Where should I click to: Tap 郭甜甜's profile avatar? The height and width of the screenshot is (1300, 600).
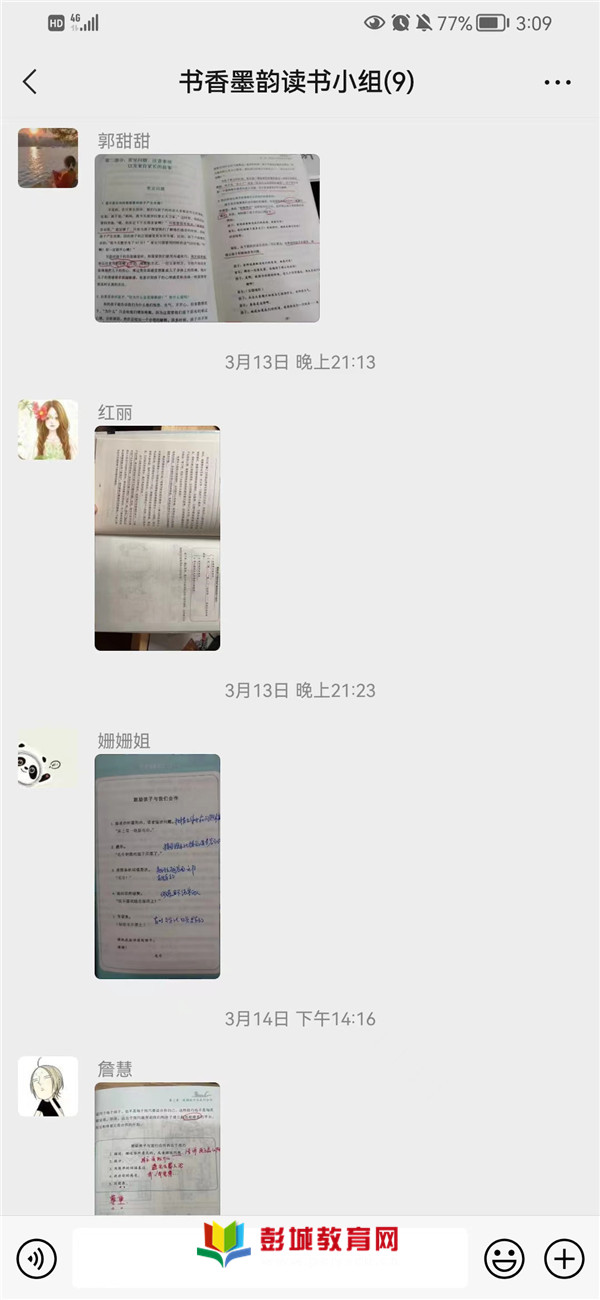click(47, 158)
